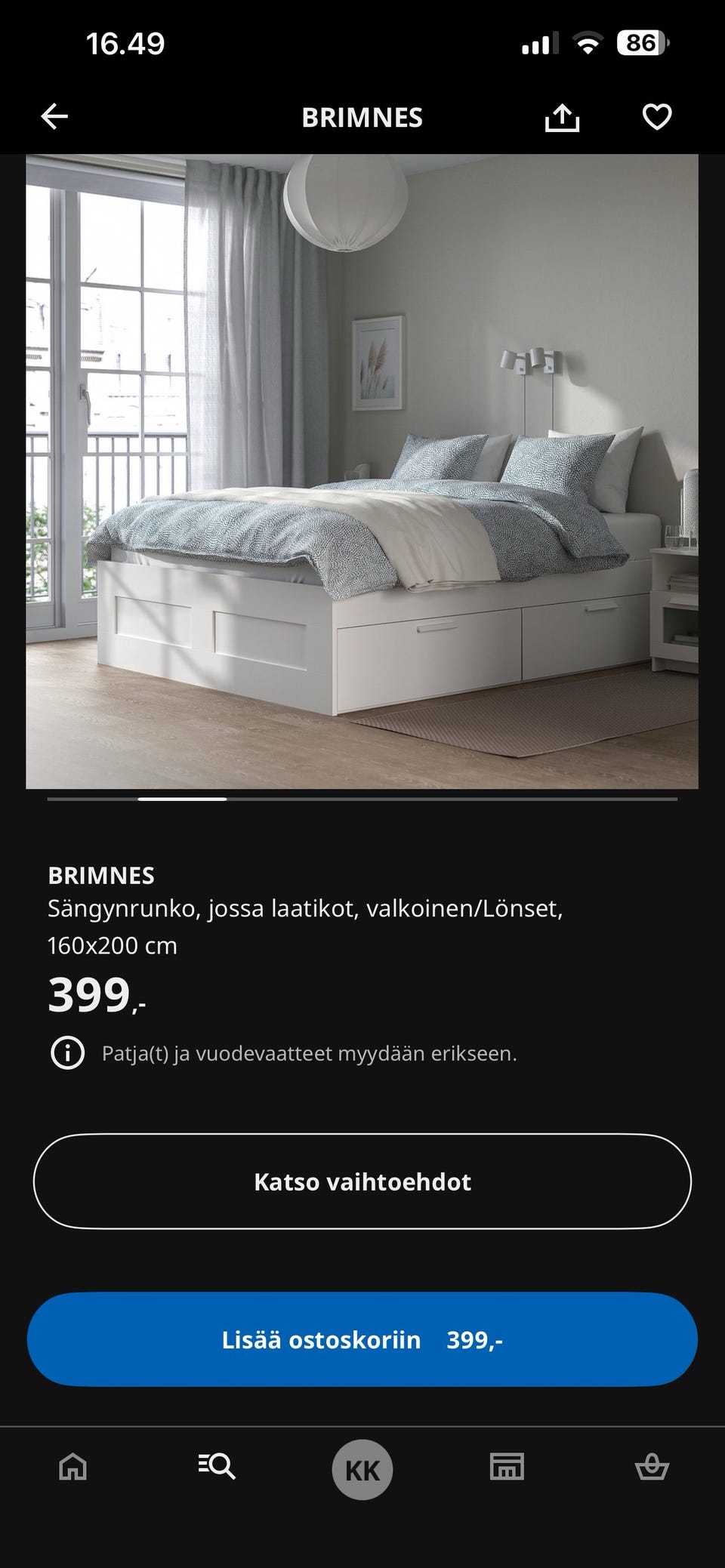Open the Home tab in bottom navigation
Viewport: 725px width, 1568px height.
72,1468
